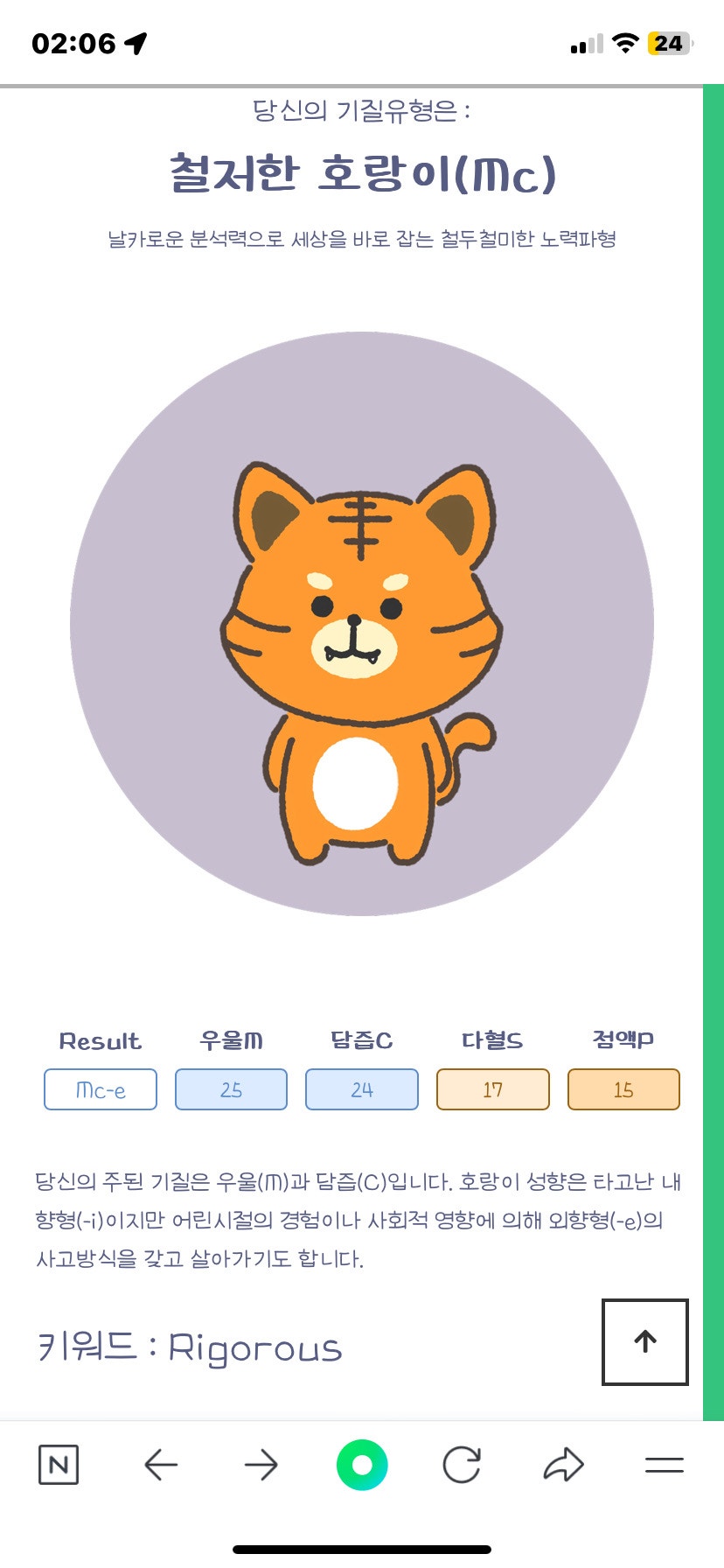Share this result page
The width and height of the screenshot is (724, 1568).
click(x=563, y=1465)
